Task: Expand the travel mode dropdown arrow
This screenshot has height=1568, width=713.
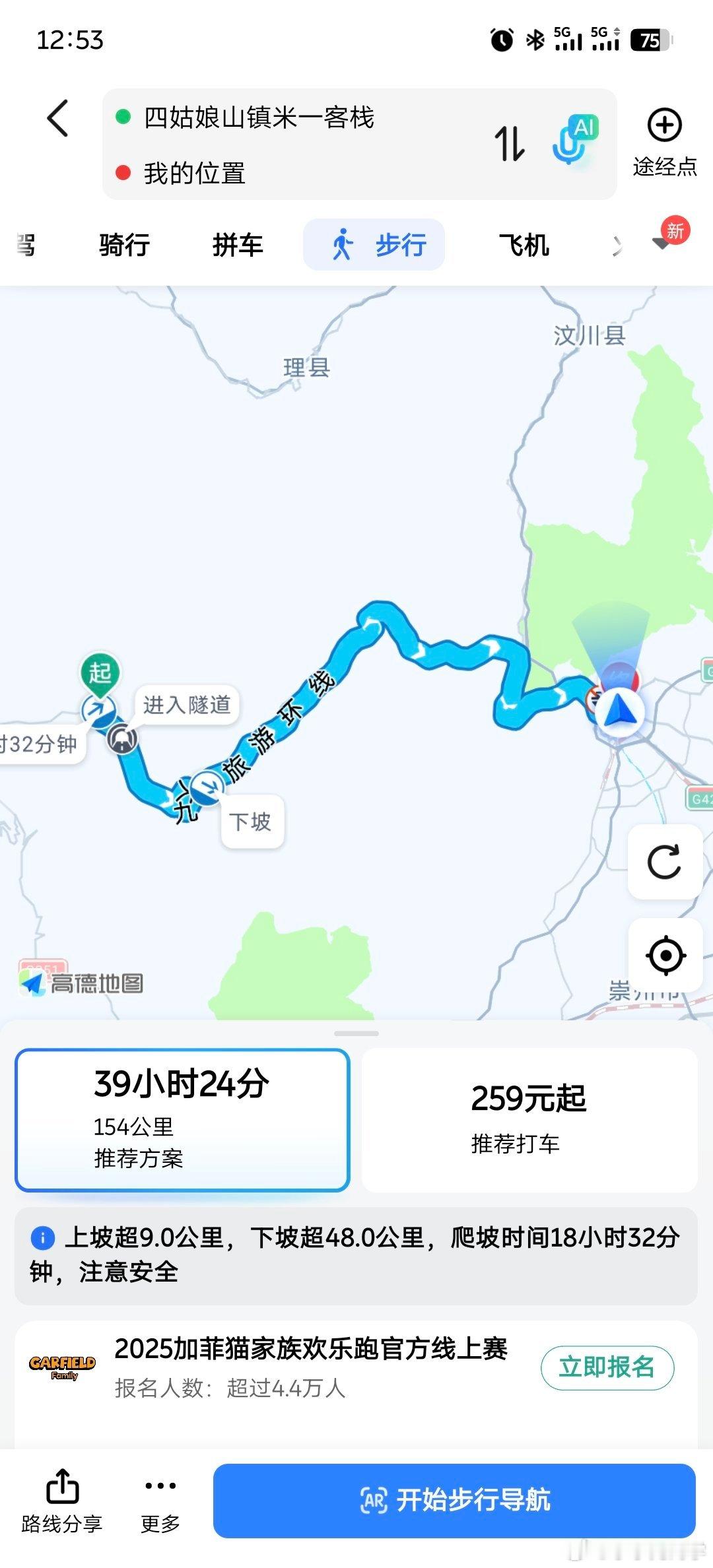Action: (662, 244)
